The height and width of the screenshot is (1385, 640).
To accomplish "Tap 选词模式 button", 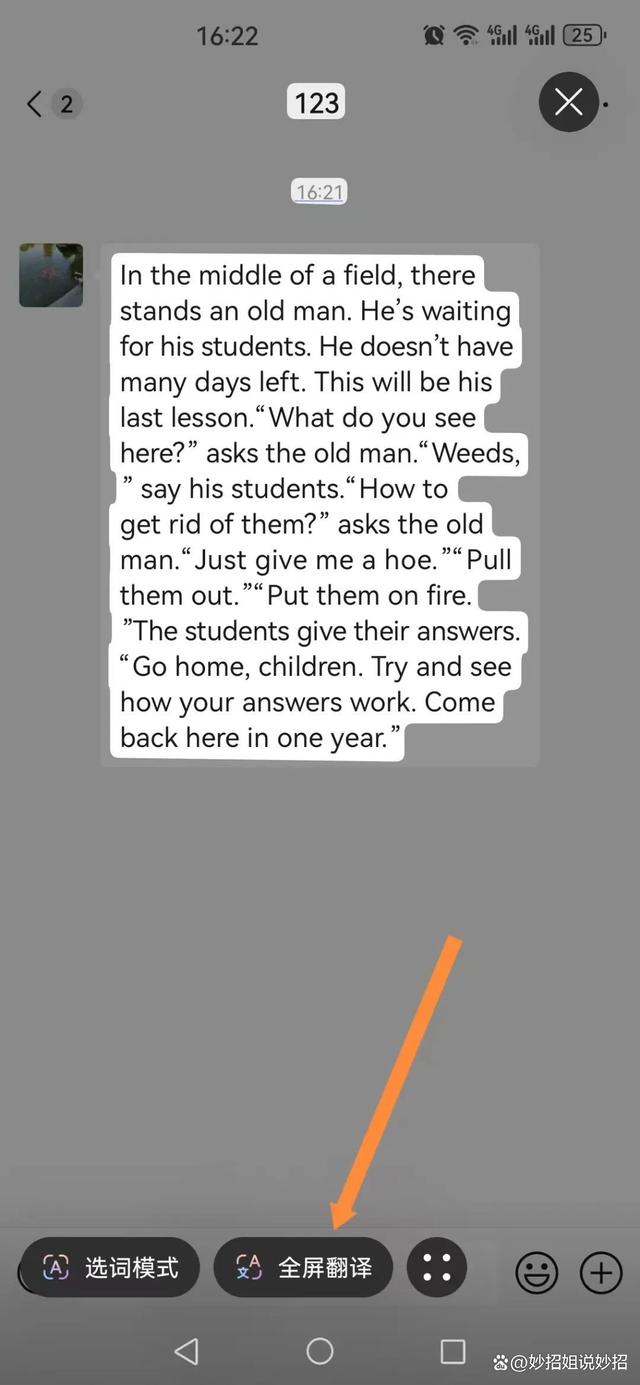I will (110, 1268).
